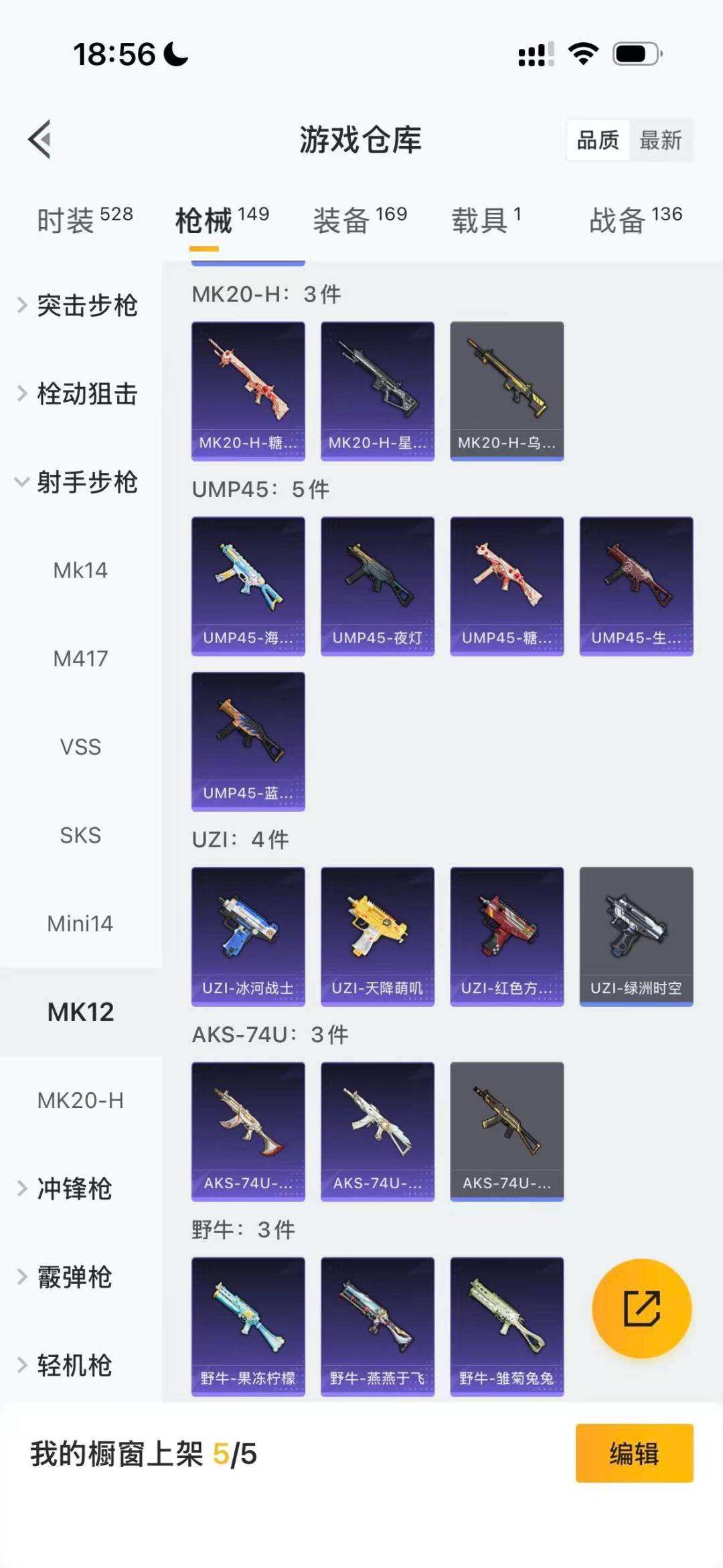Switch to the 载具 tab
723x1568 pixels.
point(486,219)
